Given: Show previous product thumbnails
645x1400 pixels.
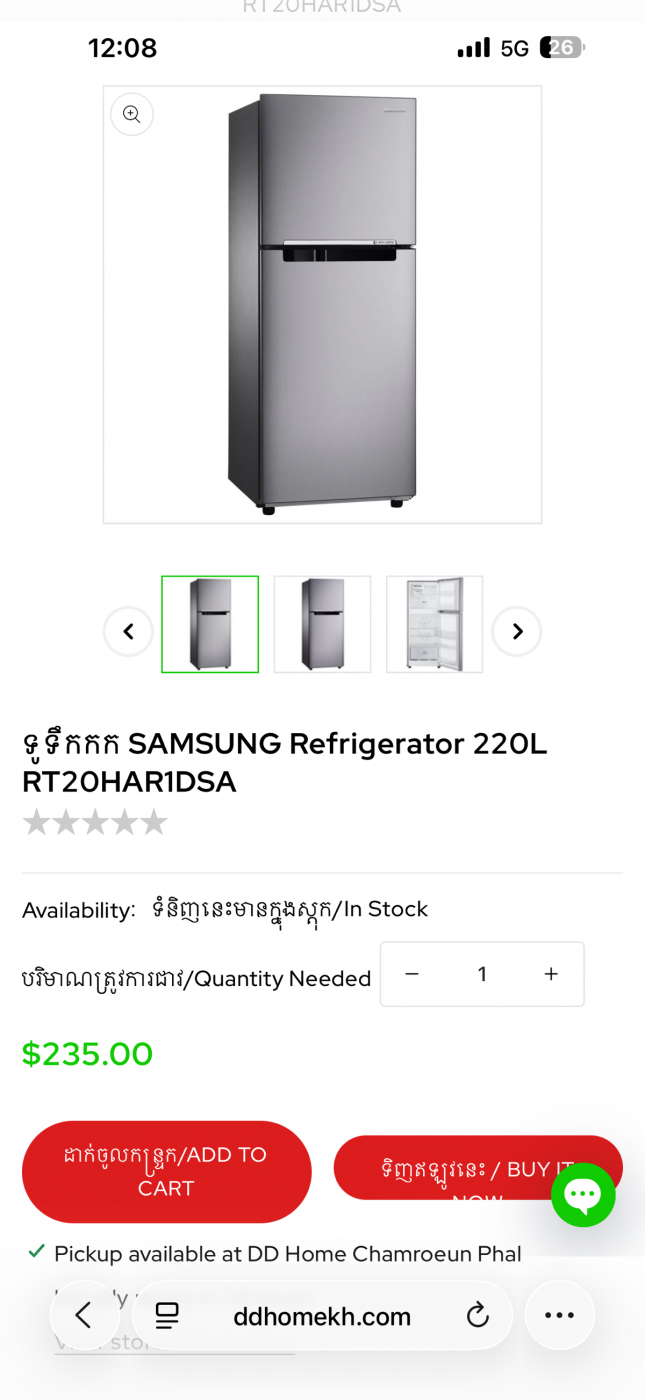Looking at the screenshot, I should (128, 631).
